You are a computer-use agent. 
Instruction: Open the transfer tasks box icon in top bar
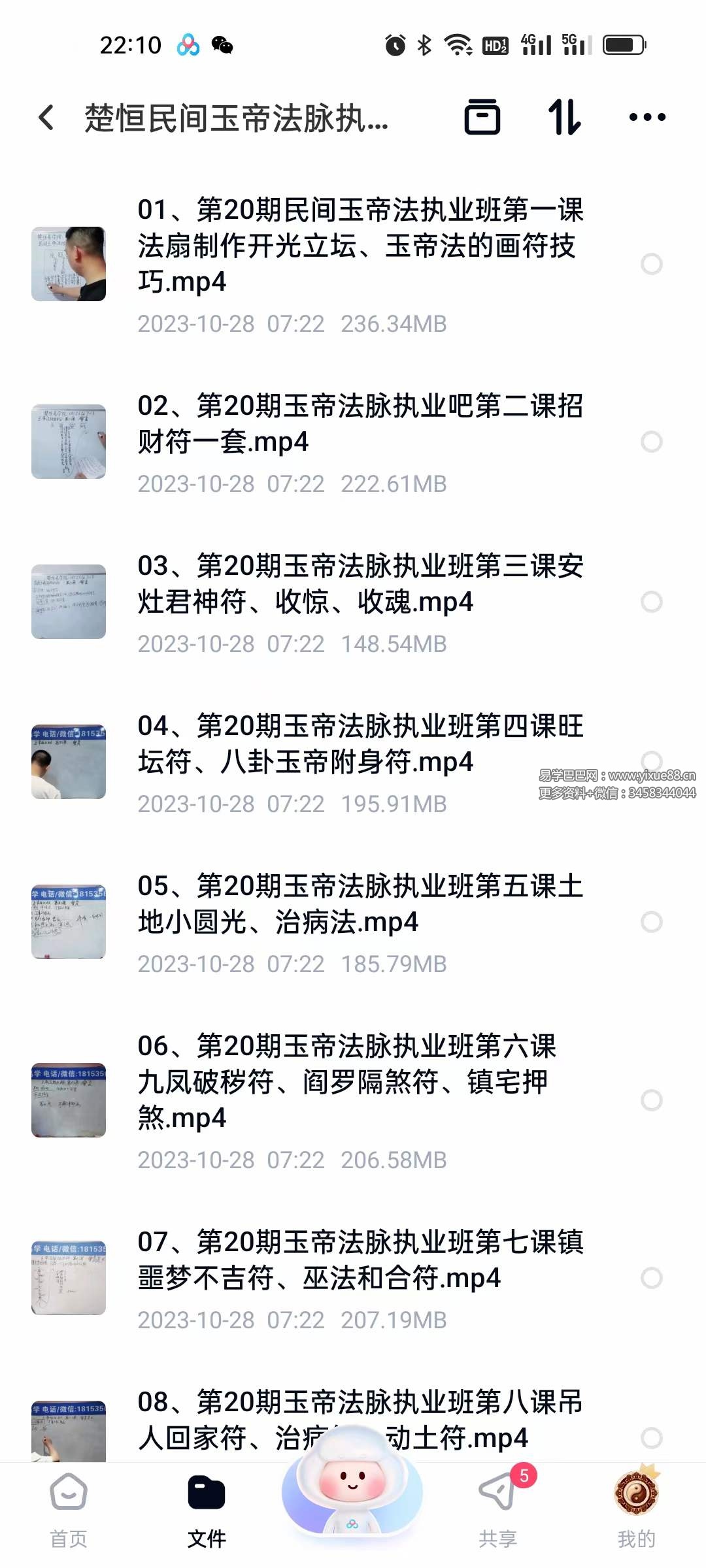click(x=484, y=118)
